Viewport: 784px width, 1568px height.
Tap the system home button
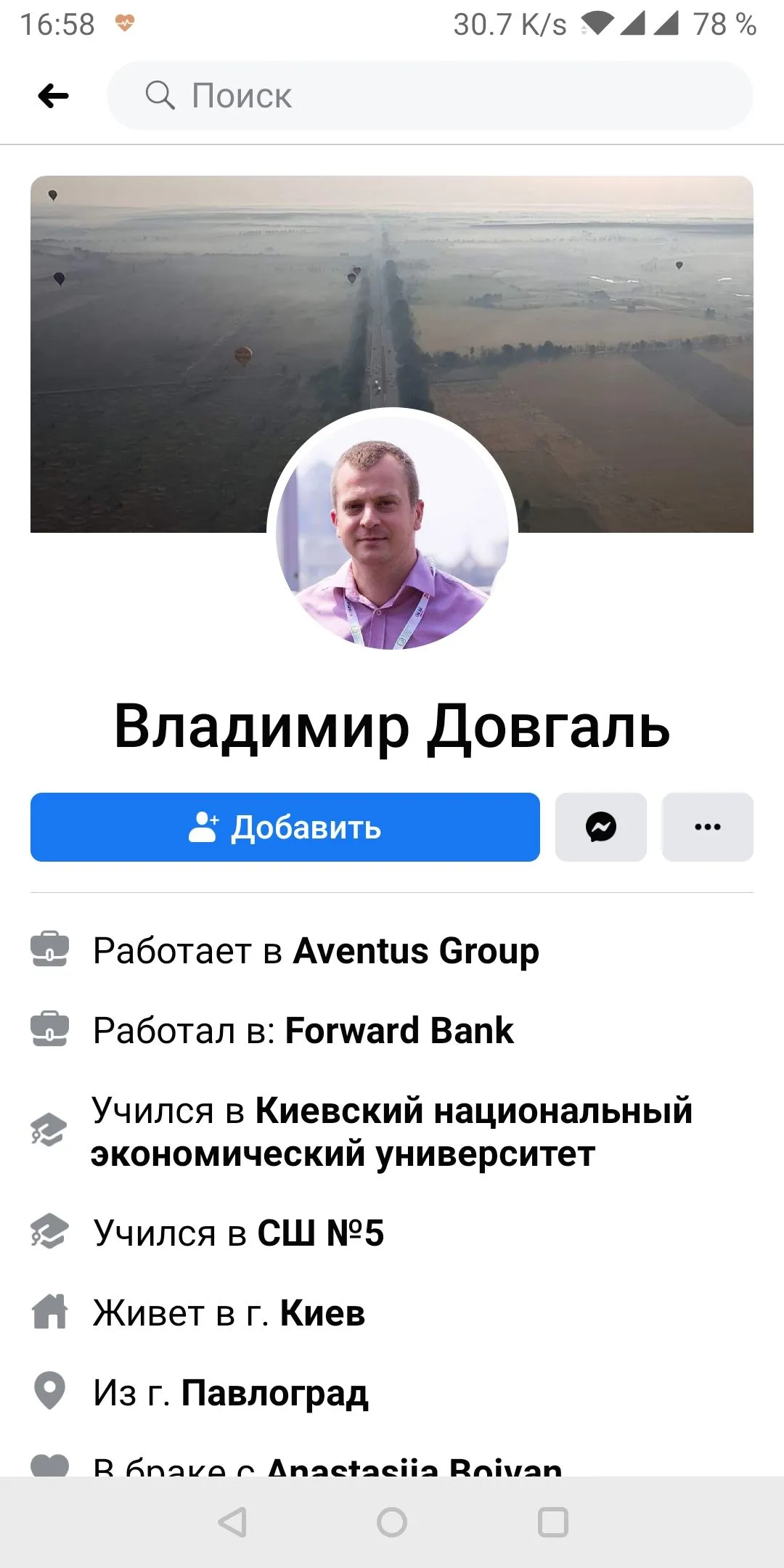[x=392, y=1522]
